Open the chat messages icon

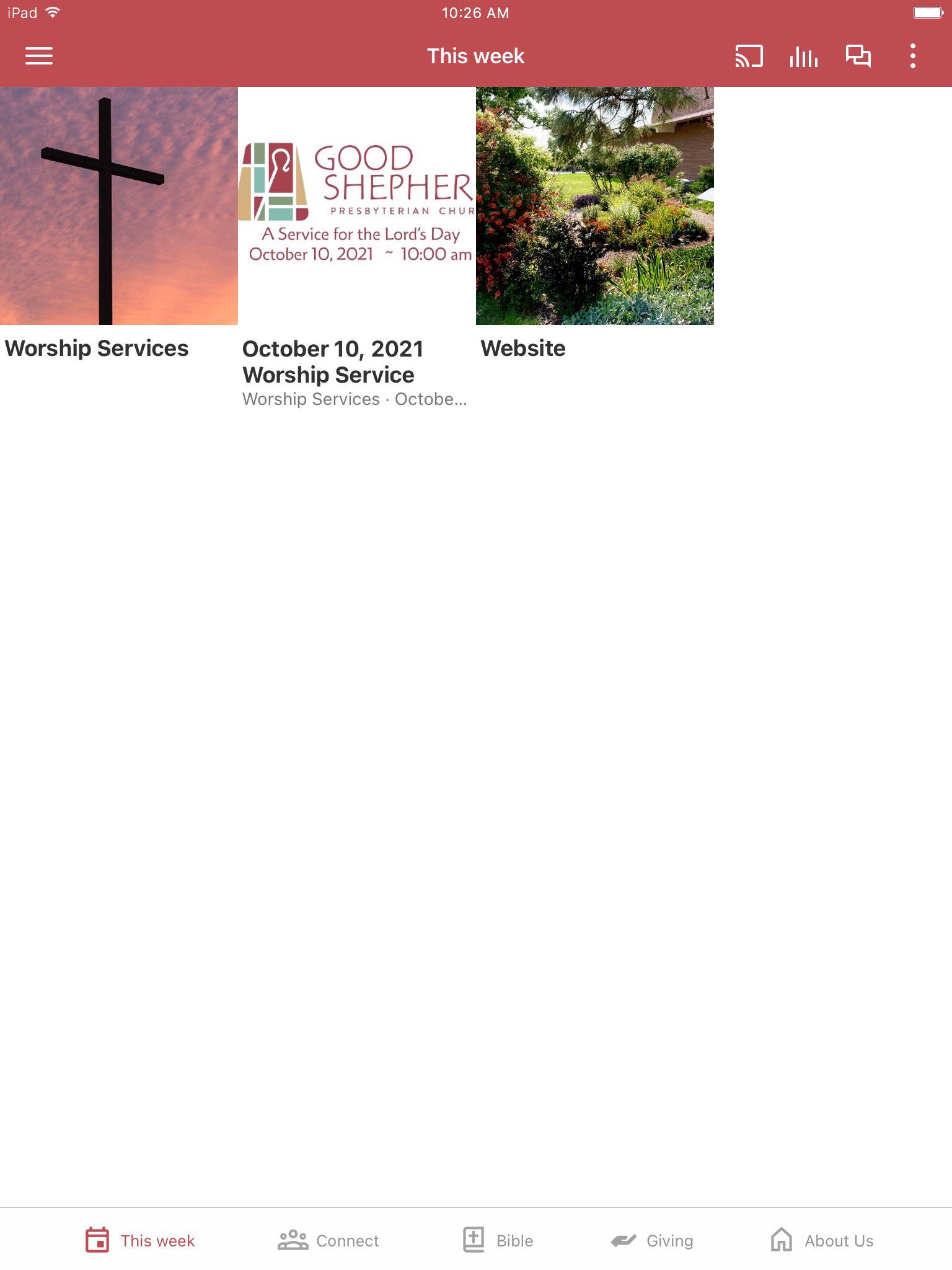(858, 56)
